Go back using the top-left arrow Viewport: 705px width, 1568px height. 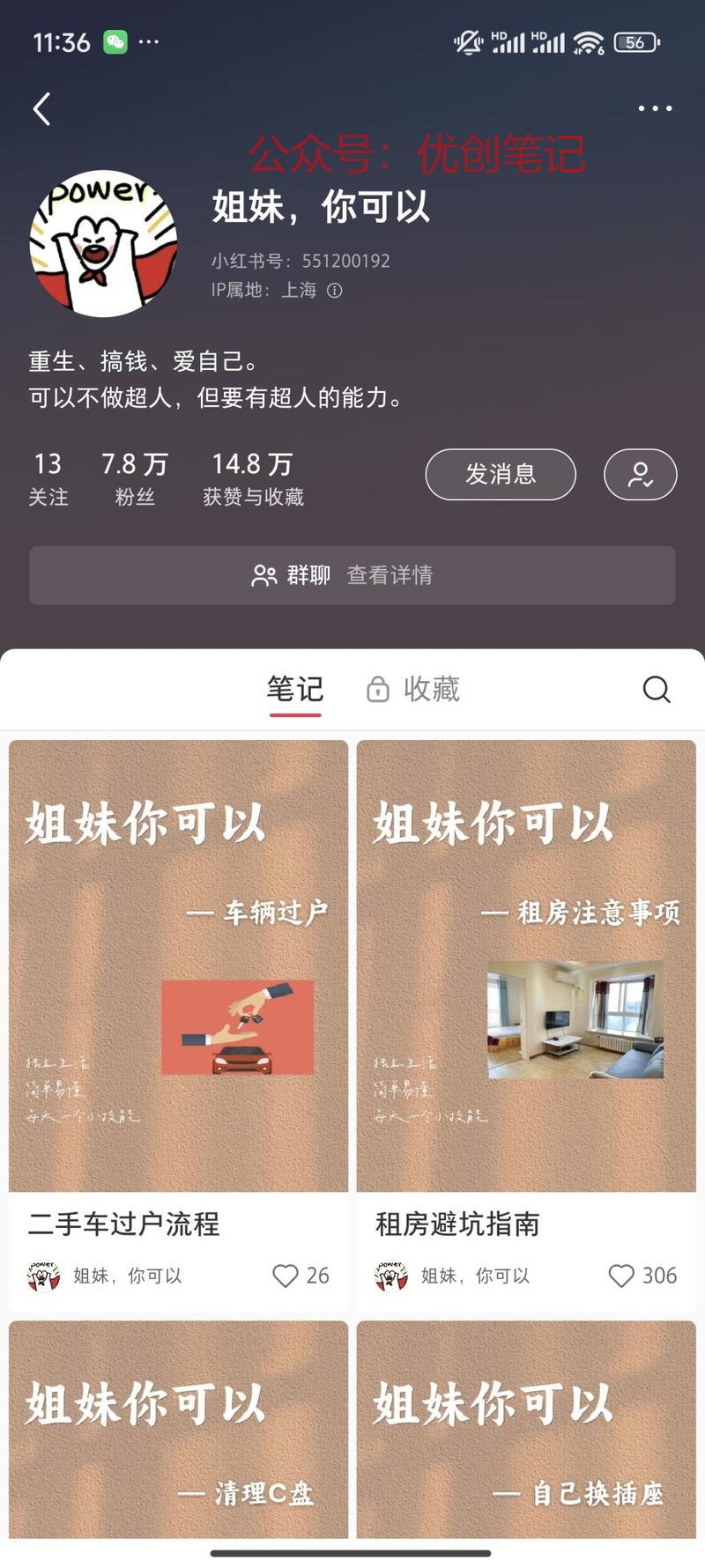click(x=41, y=109)
